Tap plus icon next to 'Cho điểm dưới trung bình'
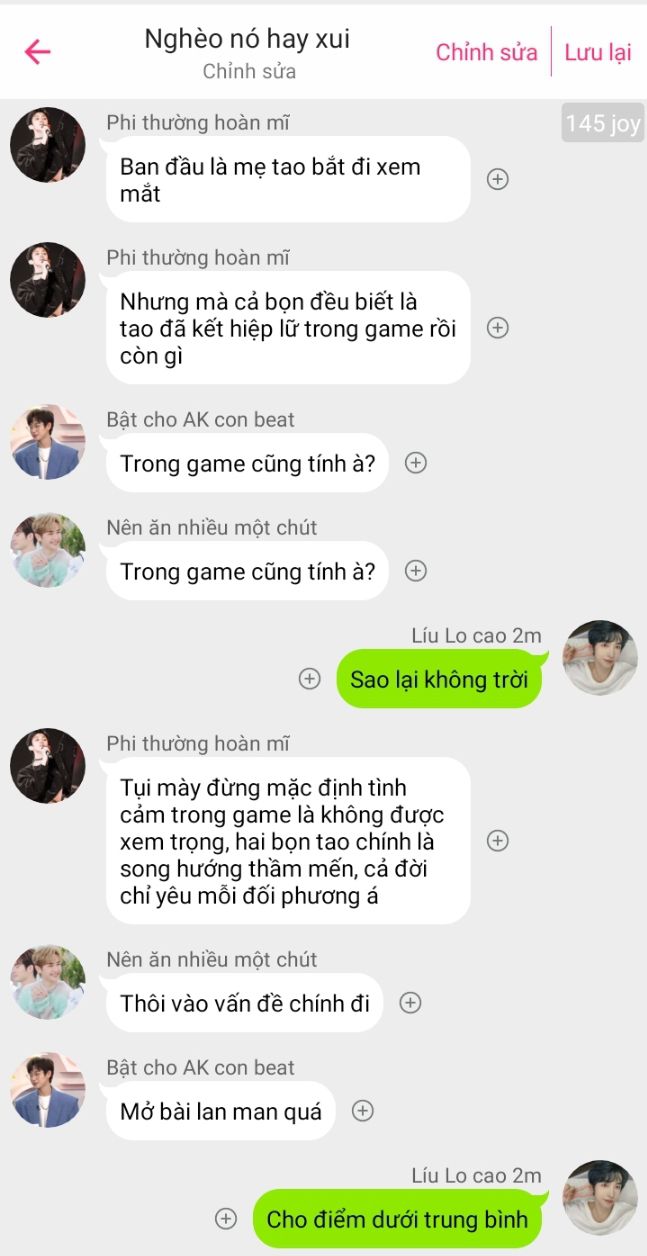The image size is (647, 1256). tap(226, 1219)
